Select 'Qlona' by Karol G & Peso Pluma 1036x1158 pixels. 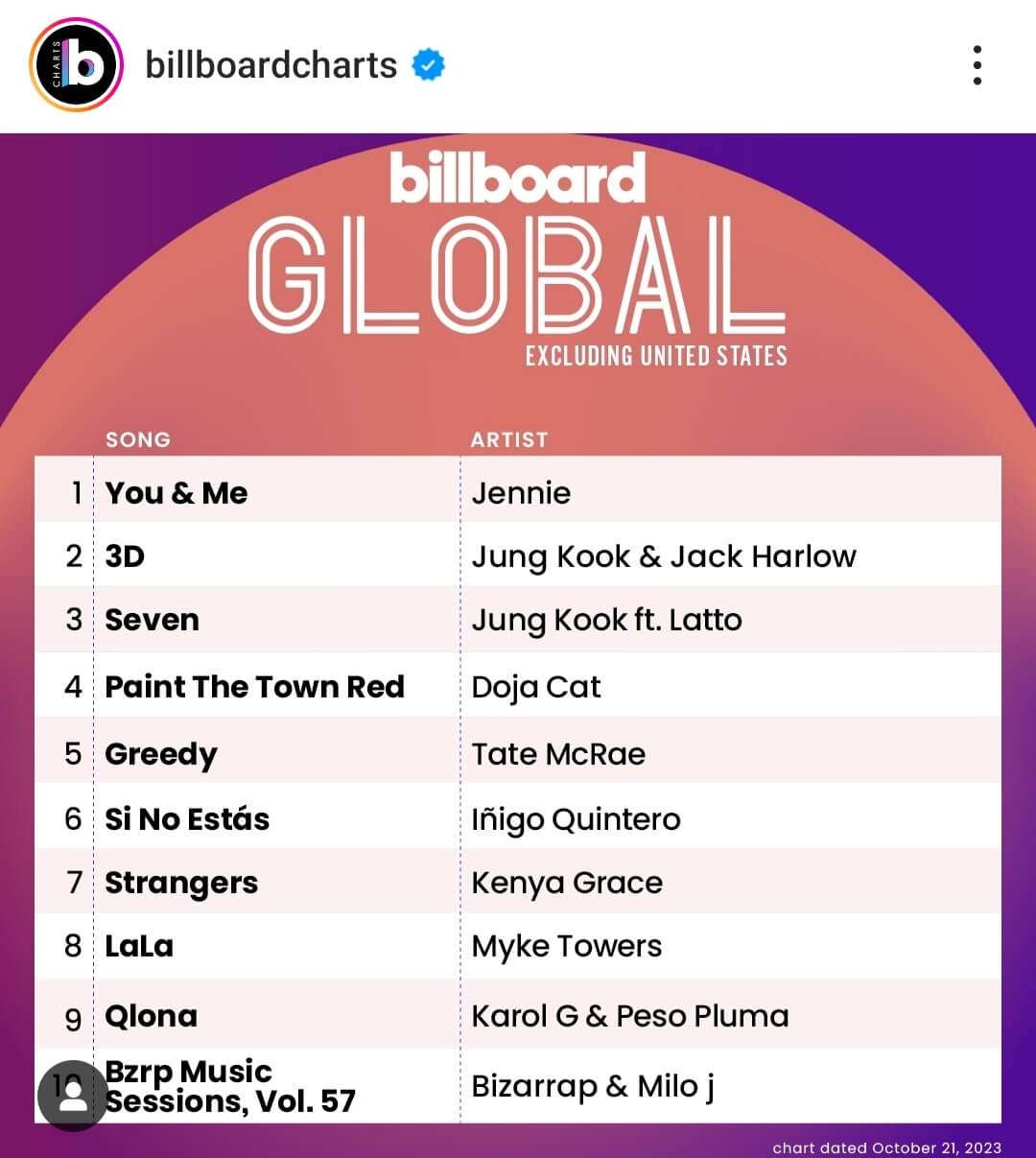[x=151, y=1015]
